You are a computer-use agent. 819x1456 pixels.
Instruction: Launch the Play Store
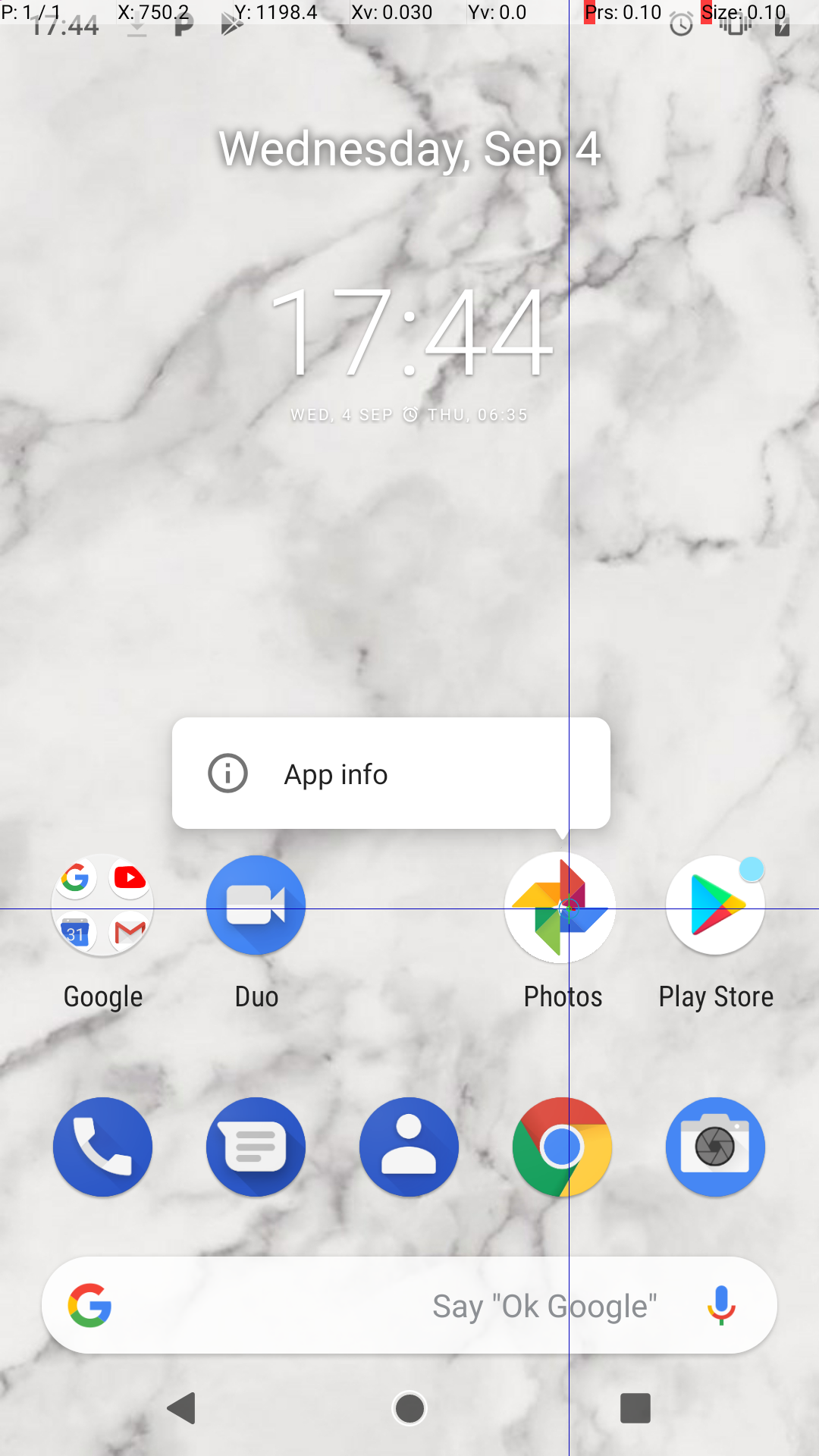click(715, 906)
